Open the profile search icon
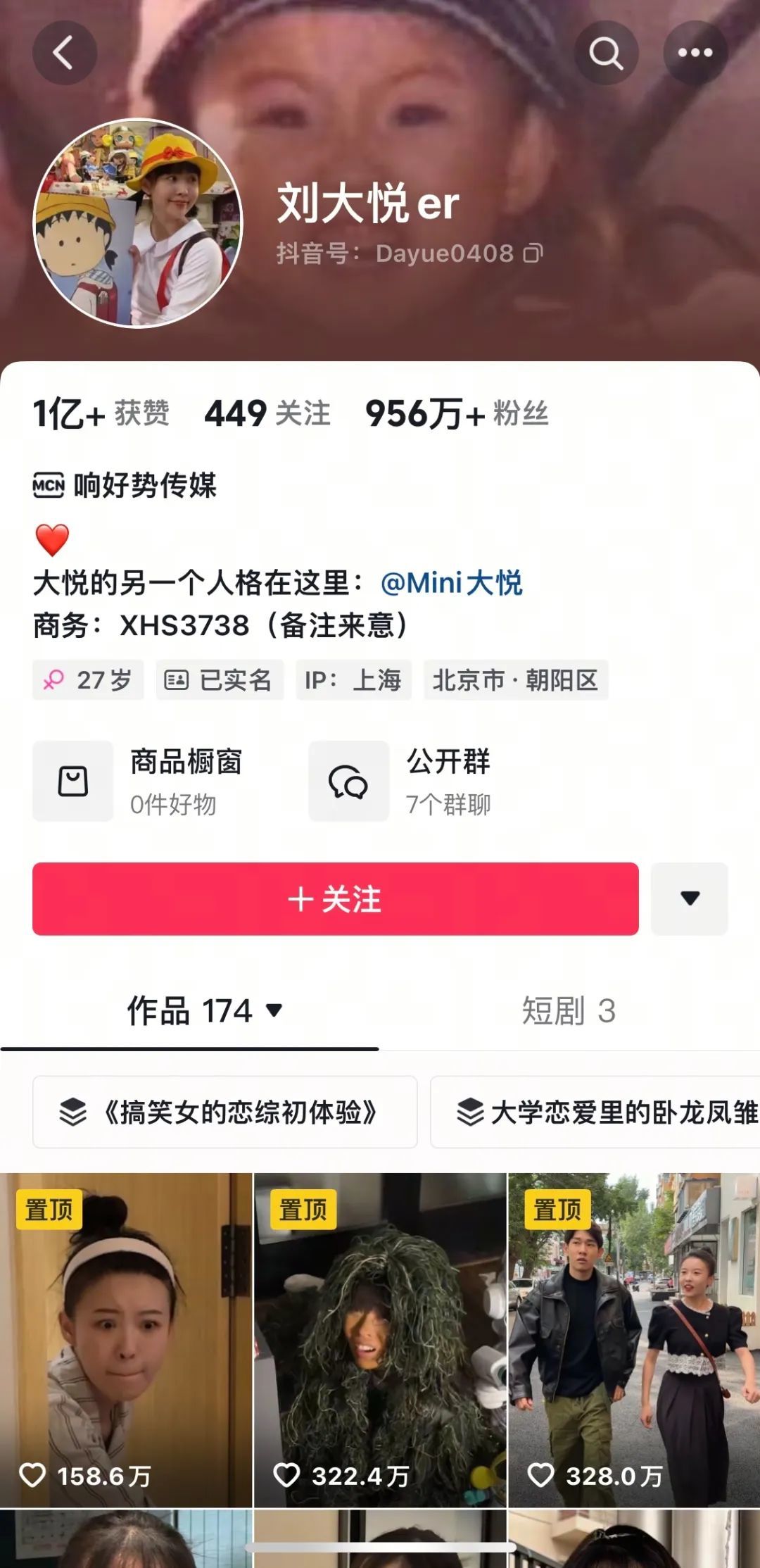The height and width of the screenshot is (1568, 760). tap(606, 53)
